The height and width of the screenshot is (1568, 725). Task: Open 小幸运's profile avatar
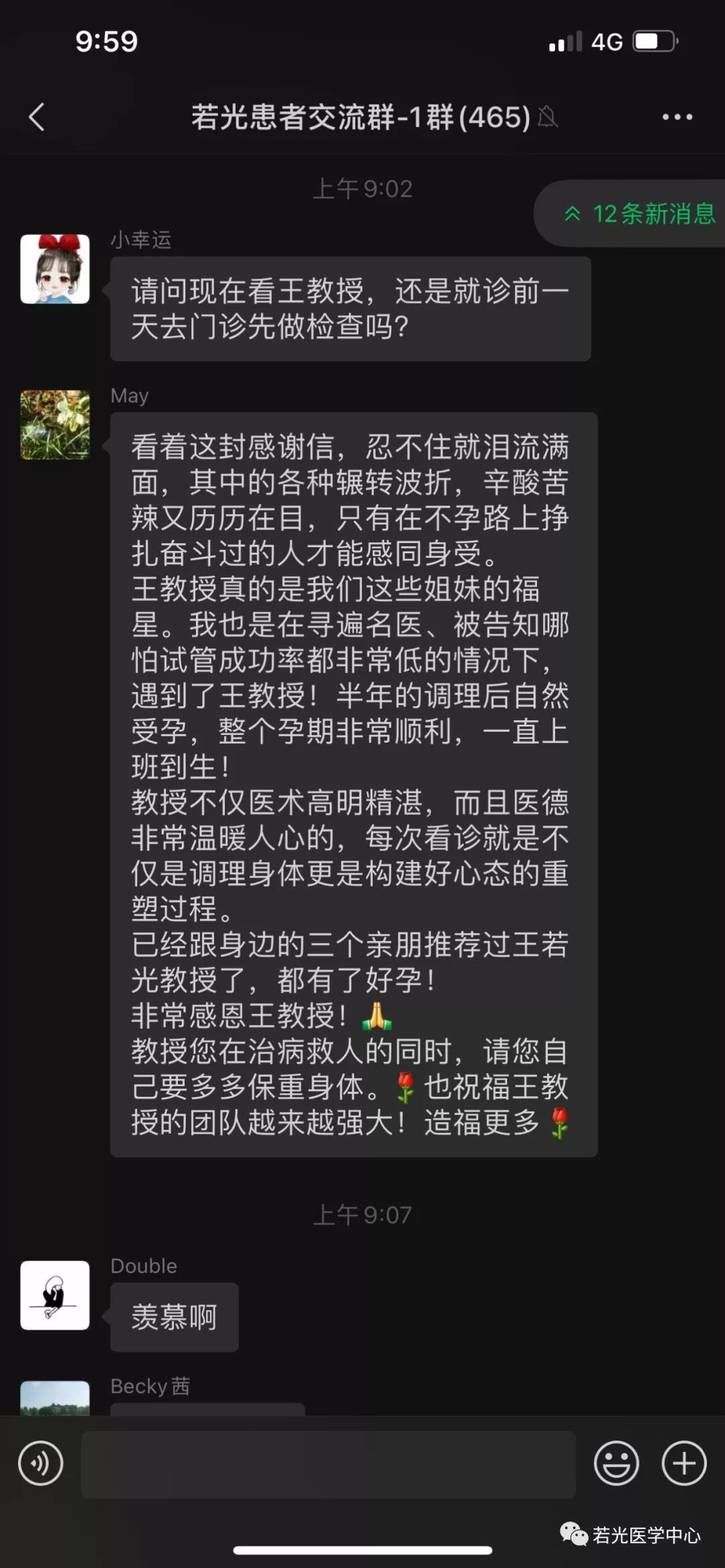[55, 269]
